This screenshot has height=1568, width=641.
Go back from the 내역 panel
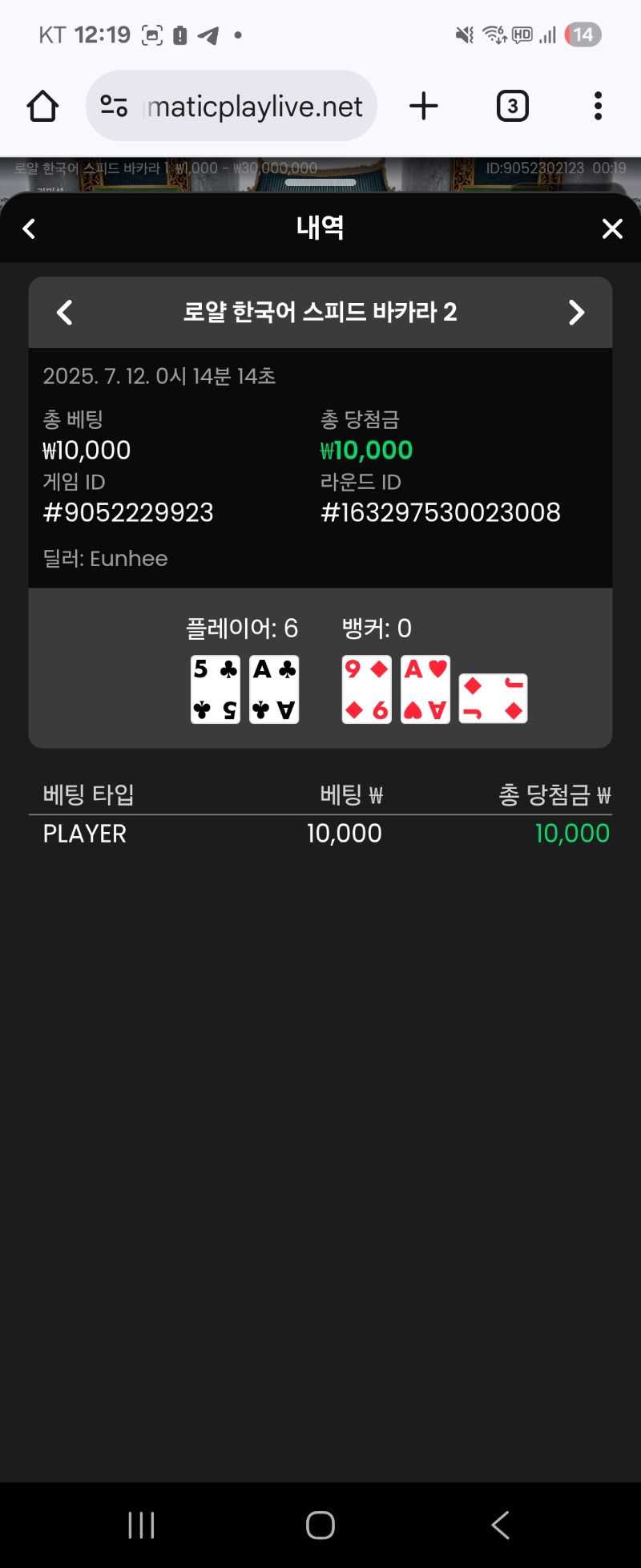29,229
